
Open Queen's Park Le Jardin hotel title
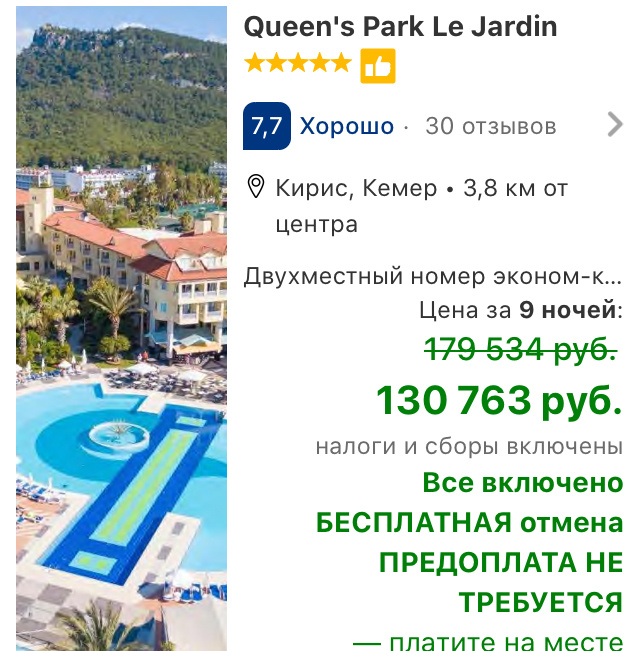[400, 26]
